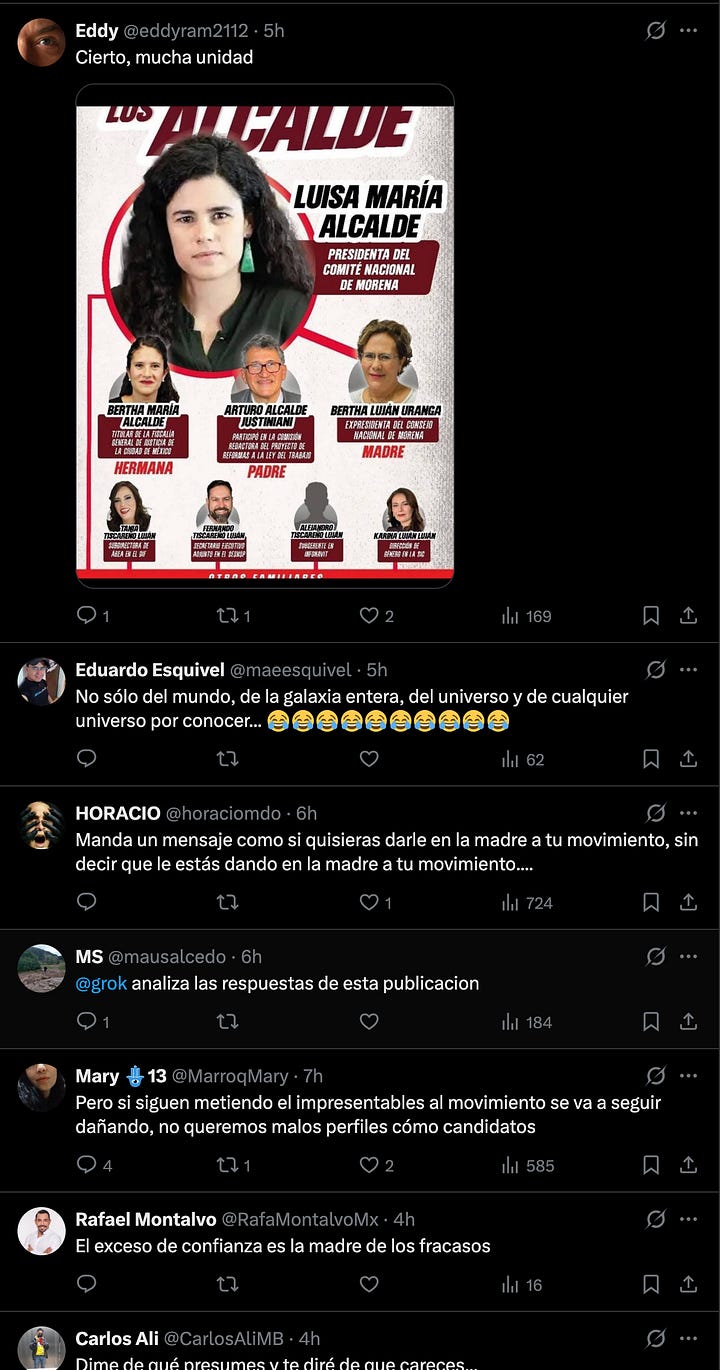720x1370 pixels.
Task: View Rafael Montalvo's profile picture
Action: pos(41,1231)
